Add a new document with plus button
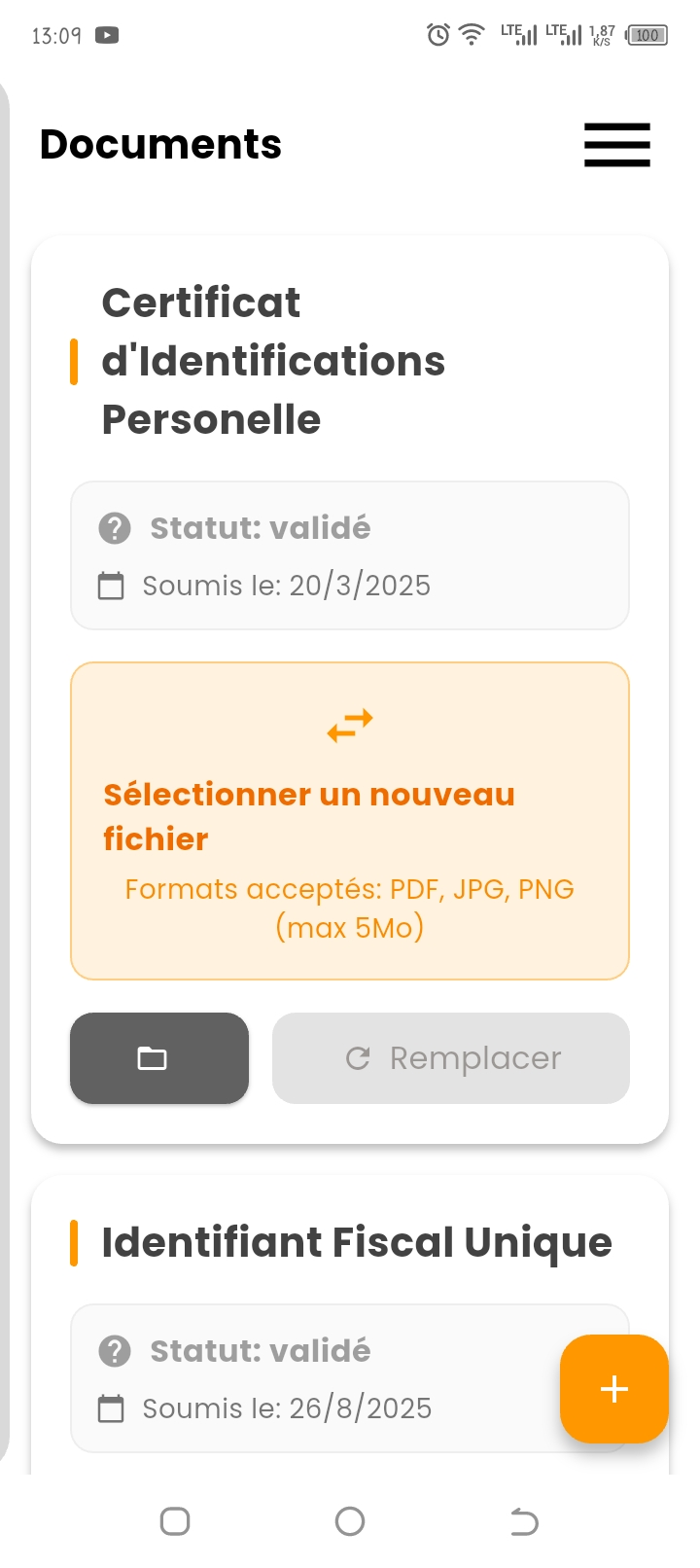The width and height of the screenshot is (700, 1568). [x=613, y=1389]
